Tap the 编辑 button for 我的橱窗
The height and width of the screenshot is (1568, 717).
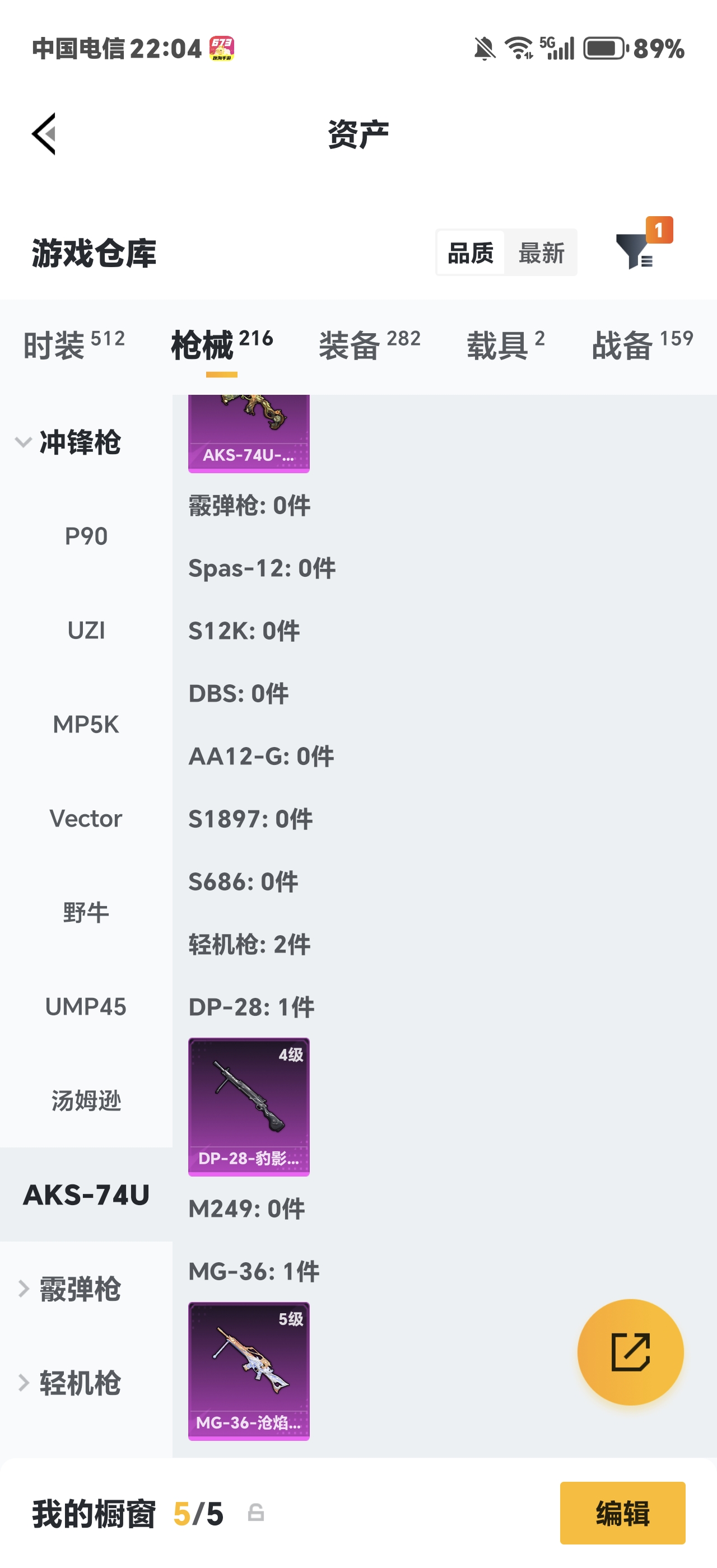622,1513
